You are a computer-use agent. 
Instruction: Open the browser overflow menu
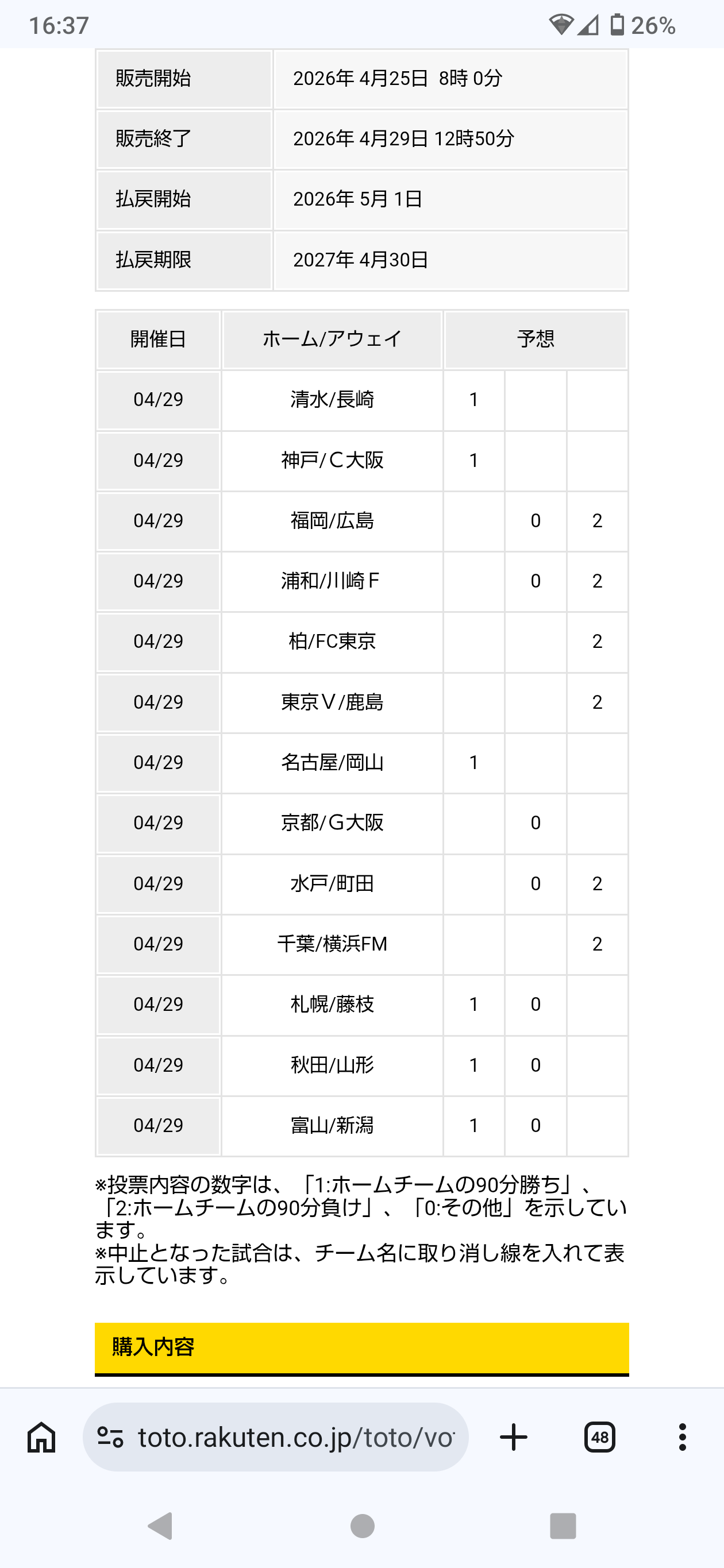(682, 1437)
